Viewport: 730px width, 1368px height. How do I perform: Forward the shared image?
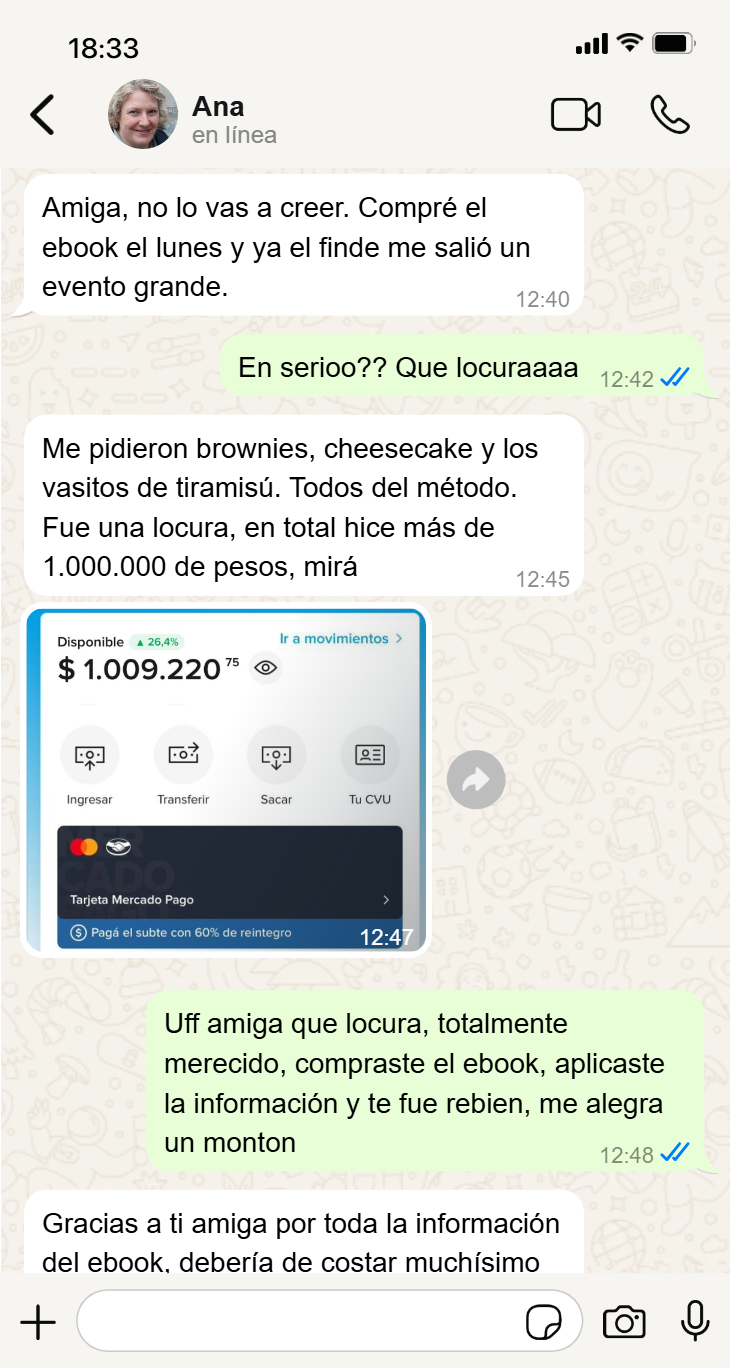(476, 780)
